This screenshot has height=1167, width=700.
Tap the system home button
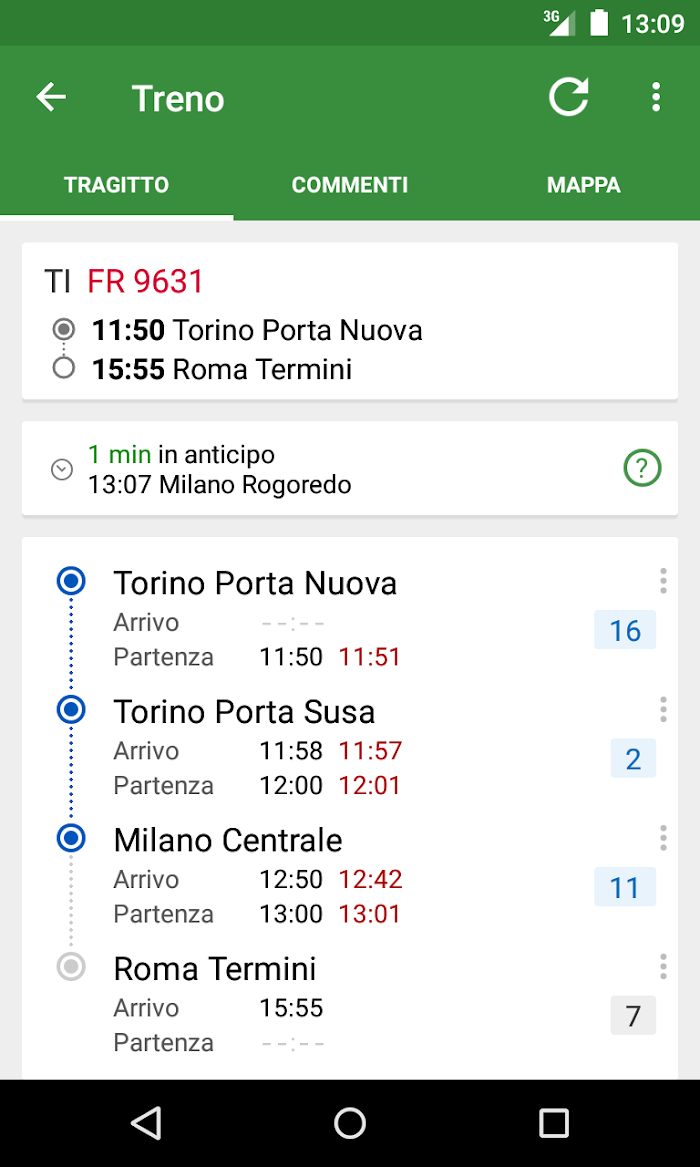point(350,1123)
